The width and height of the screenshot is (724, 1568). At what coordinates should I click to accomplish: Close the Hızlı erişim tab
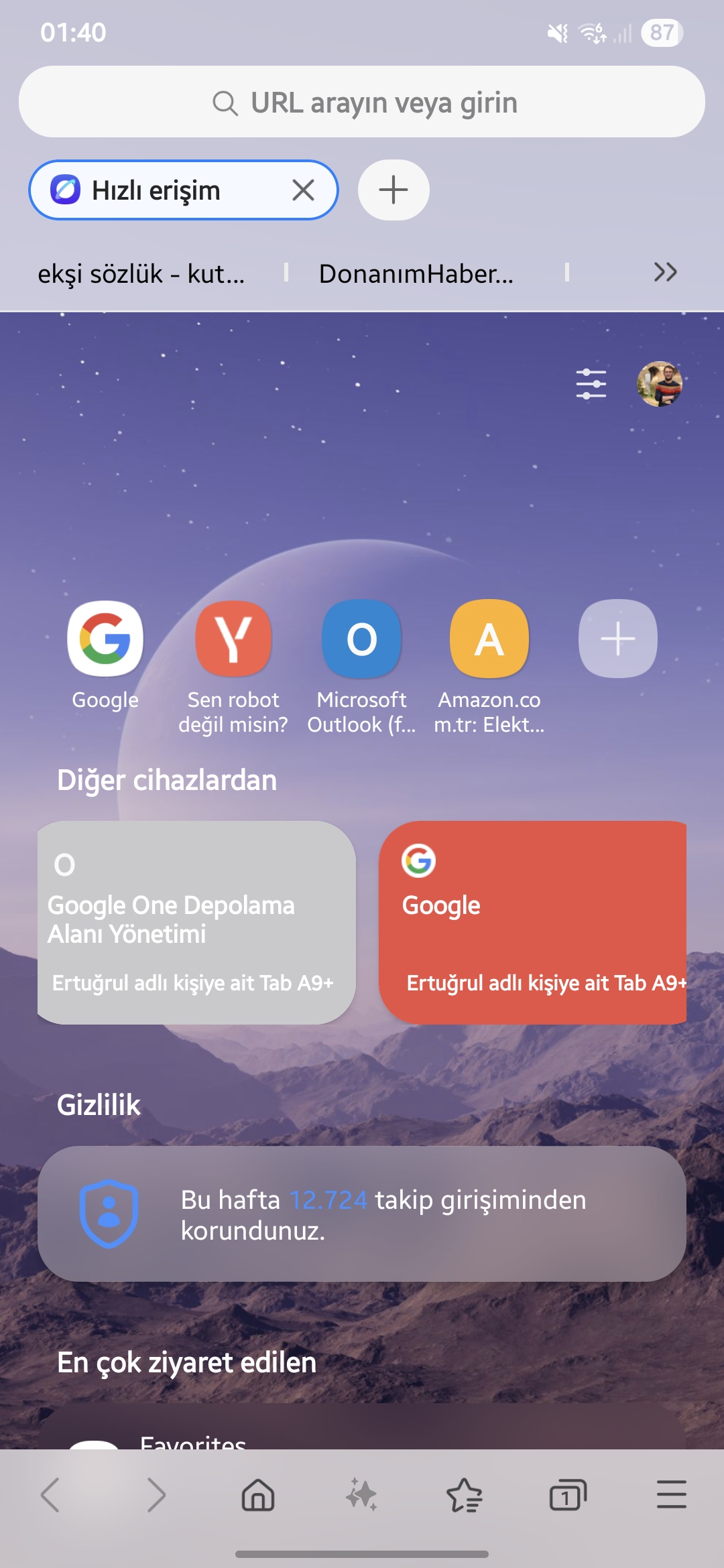(304, 190)
